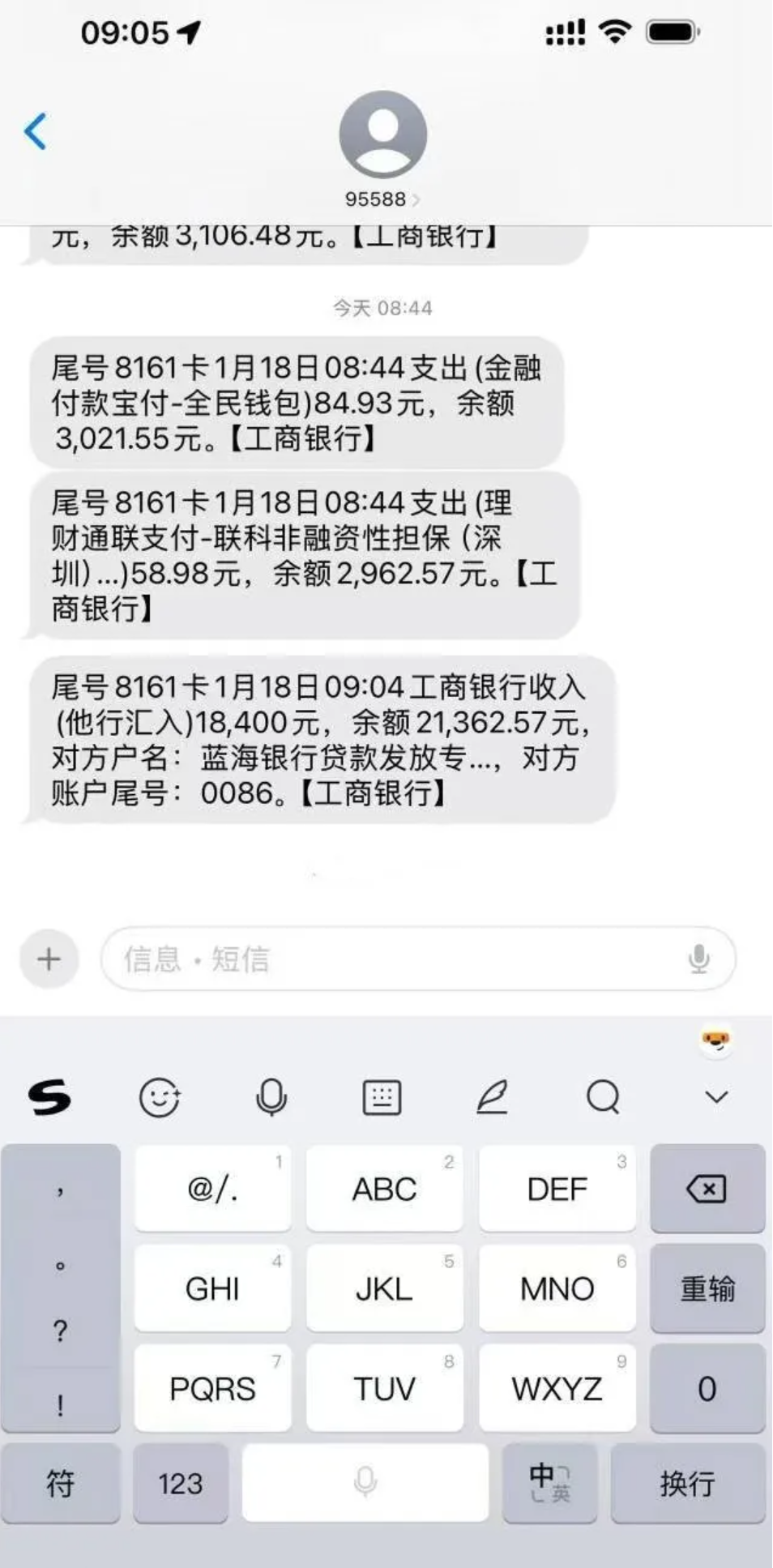Viewport: 773px width, 1568px height.
Task: Tap the spacebar with microphone
Action: tap(365, 1483)
